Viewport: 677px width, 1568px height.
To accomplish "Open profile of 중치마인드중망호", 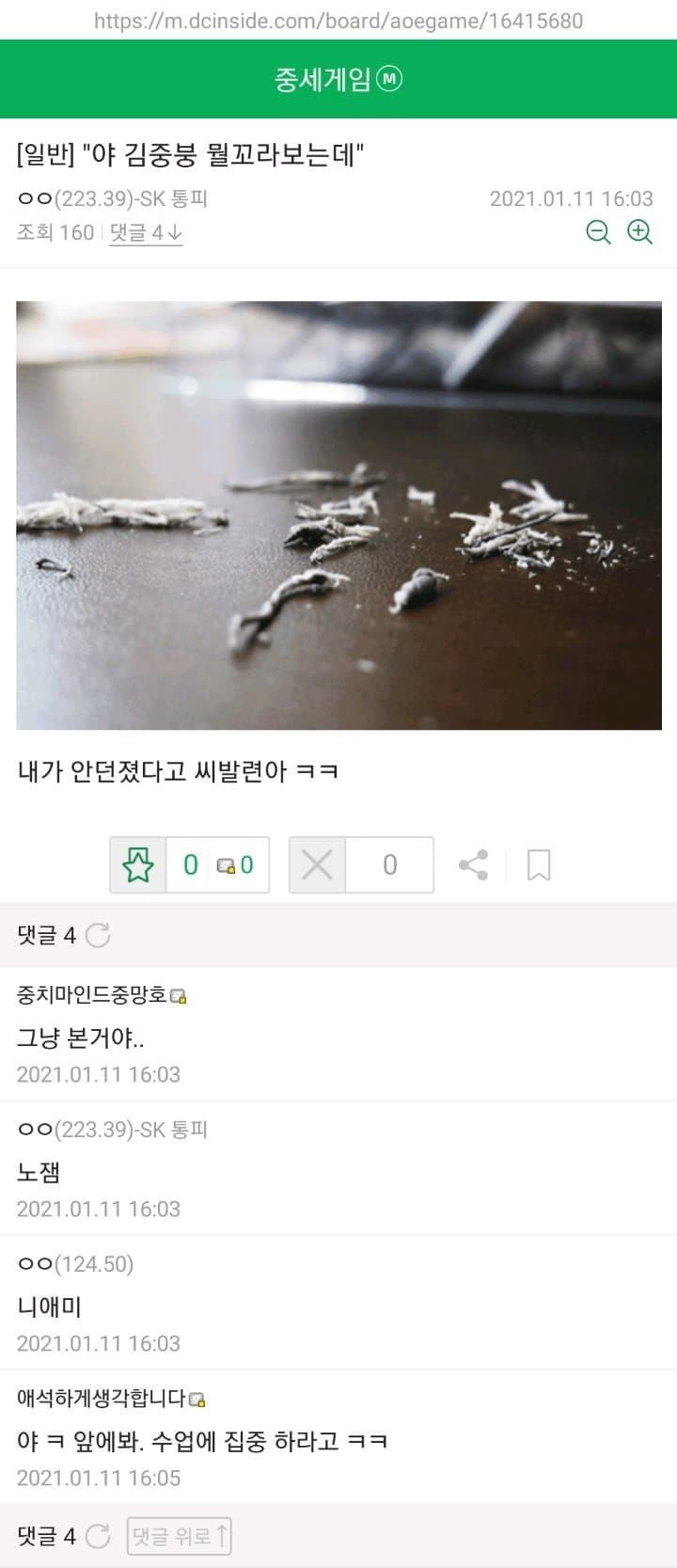I will (x=92, y=994).
